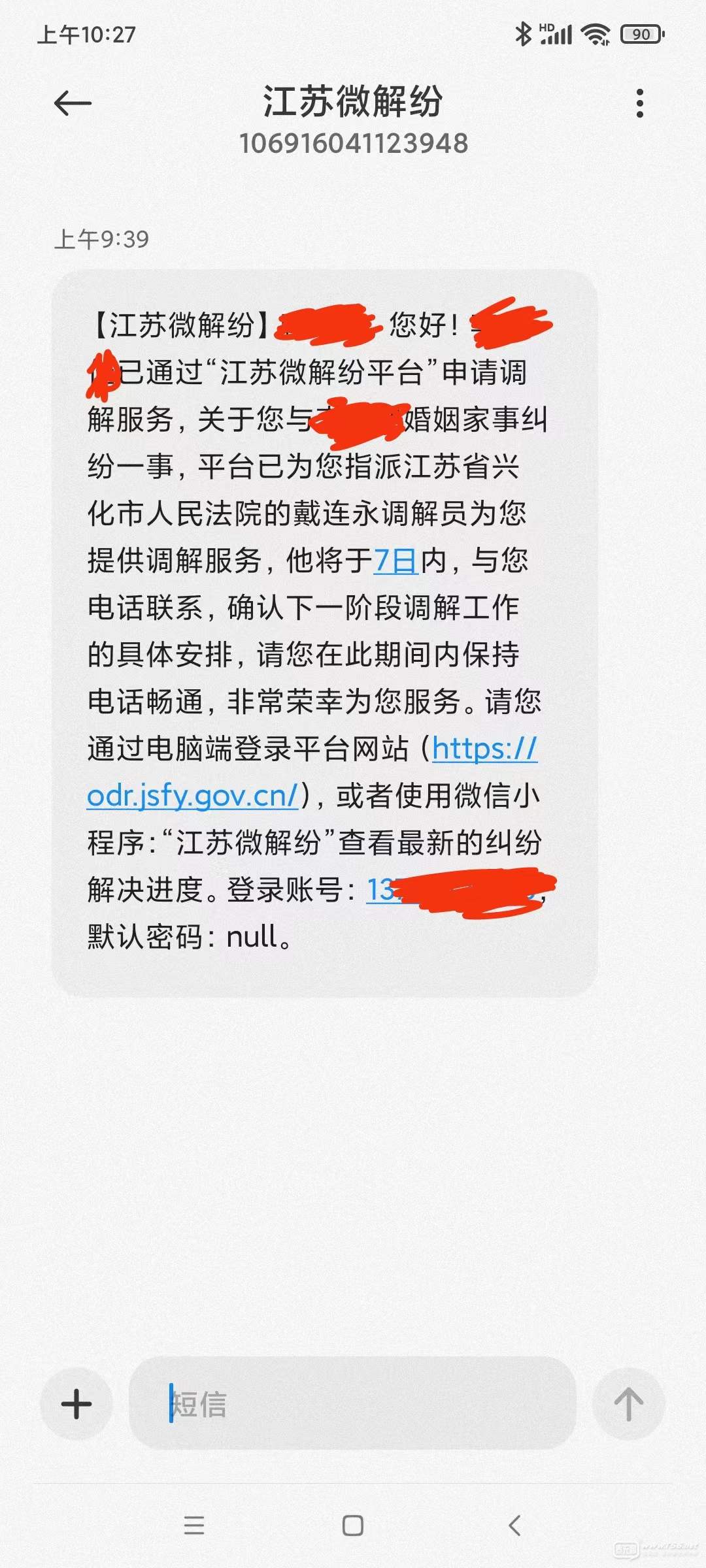Open the three-dot overflow menu

639,103
